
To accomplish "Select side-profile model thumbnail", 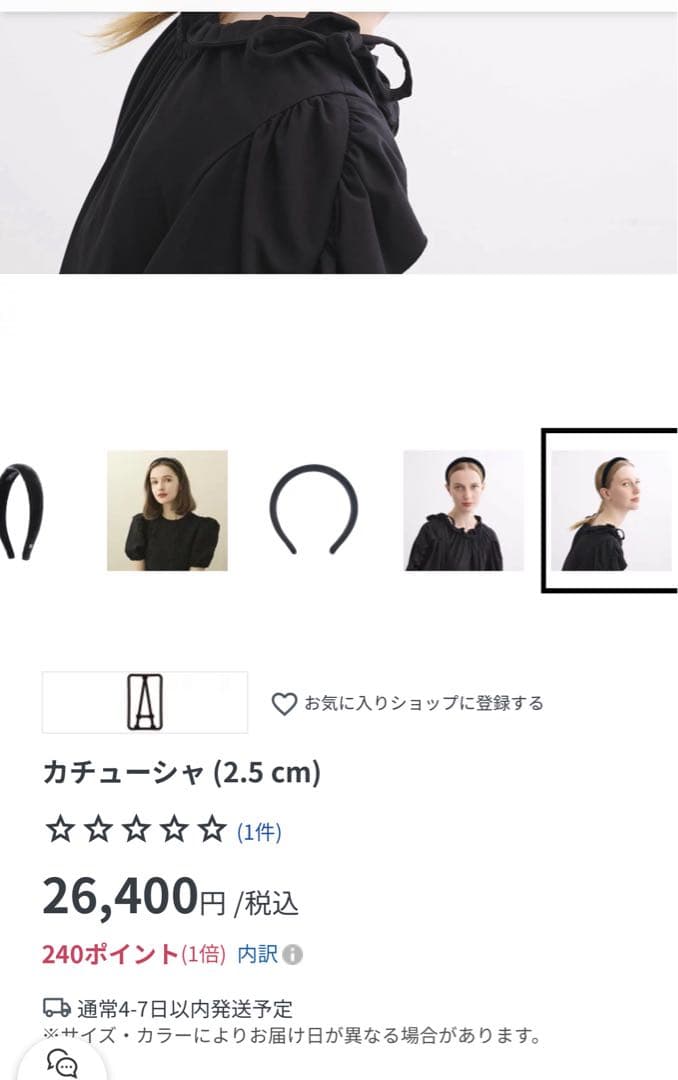I will coord(610,510).
